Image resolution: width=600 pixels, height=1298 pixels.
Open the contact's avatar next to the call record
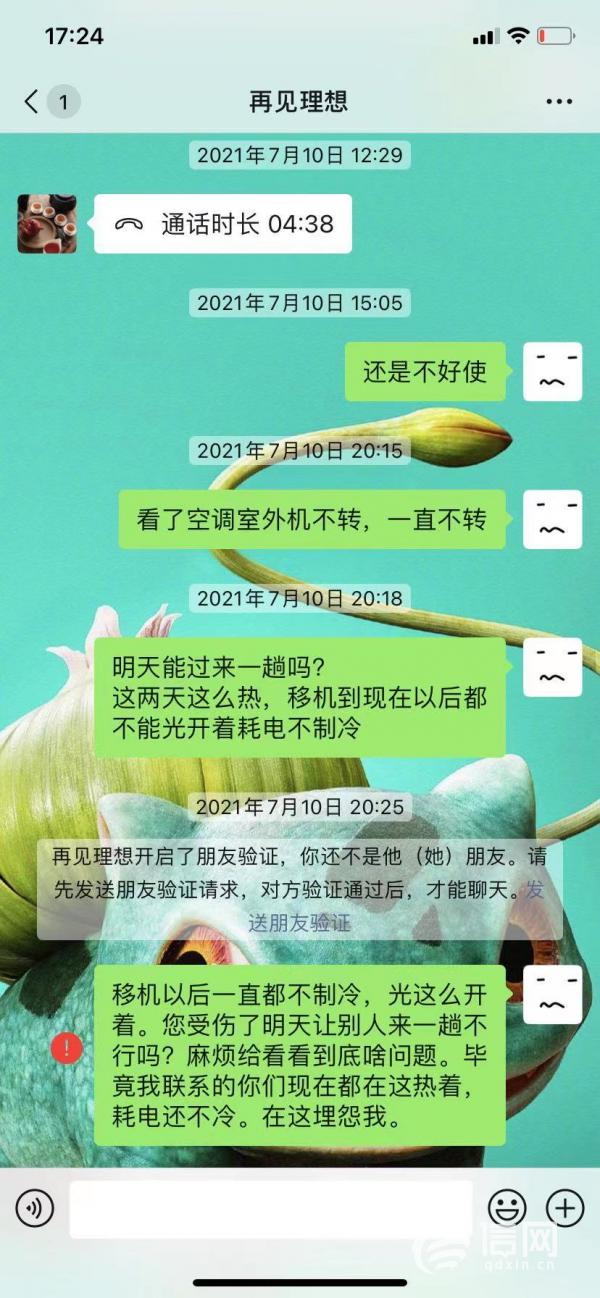[x=47, y=224]
